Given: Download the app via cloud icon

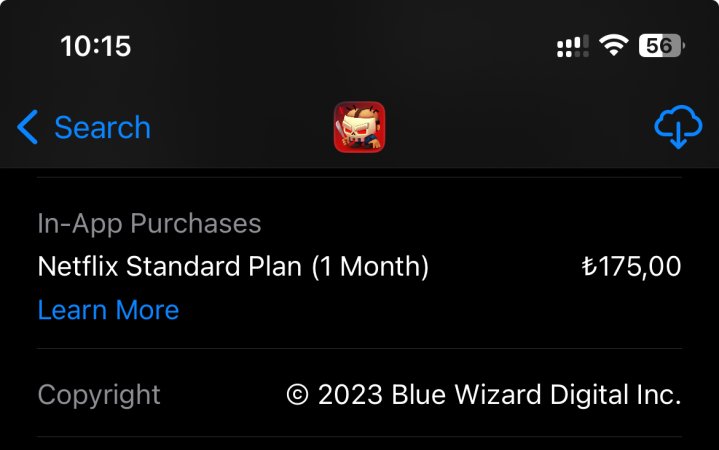Looking at the screenshot, I should coord(677,128).
